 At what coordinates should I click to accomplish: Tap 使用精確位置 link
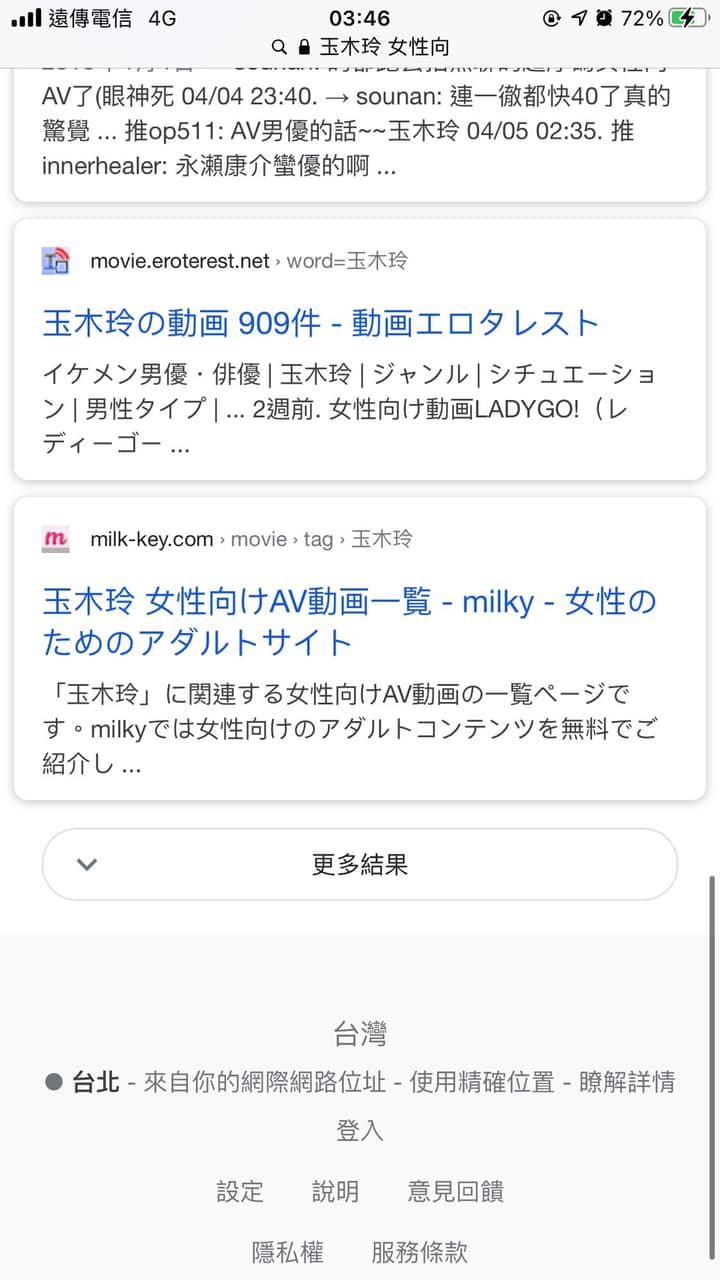click(x=481, y=1081)
